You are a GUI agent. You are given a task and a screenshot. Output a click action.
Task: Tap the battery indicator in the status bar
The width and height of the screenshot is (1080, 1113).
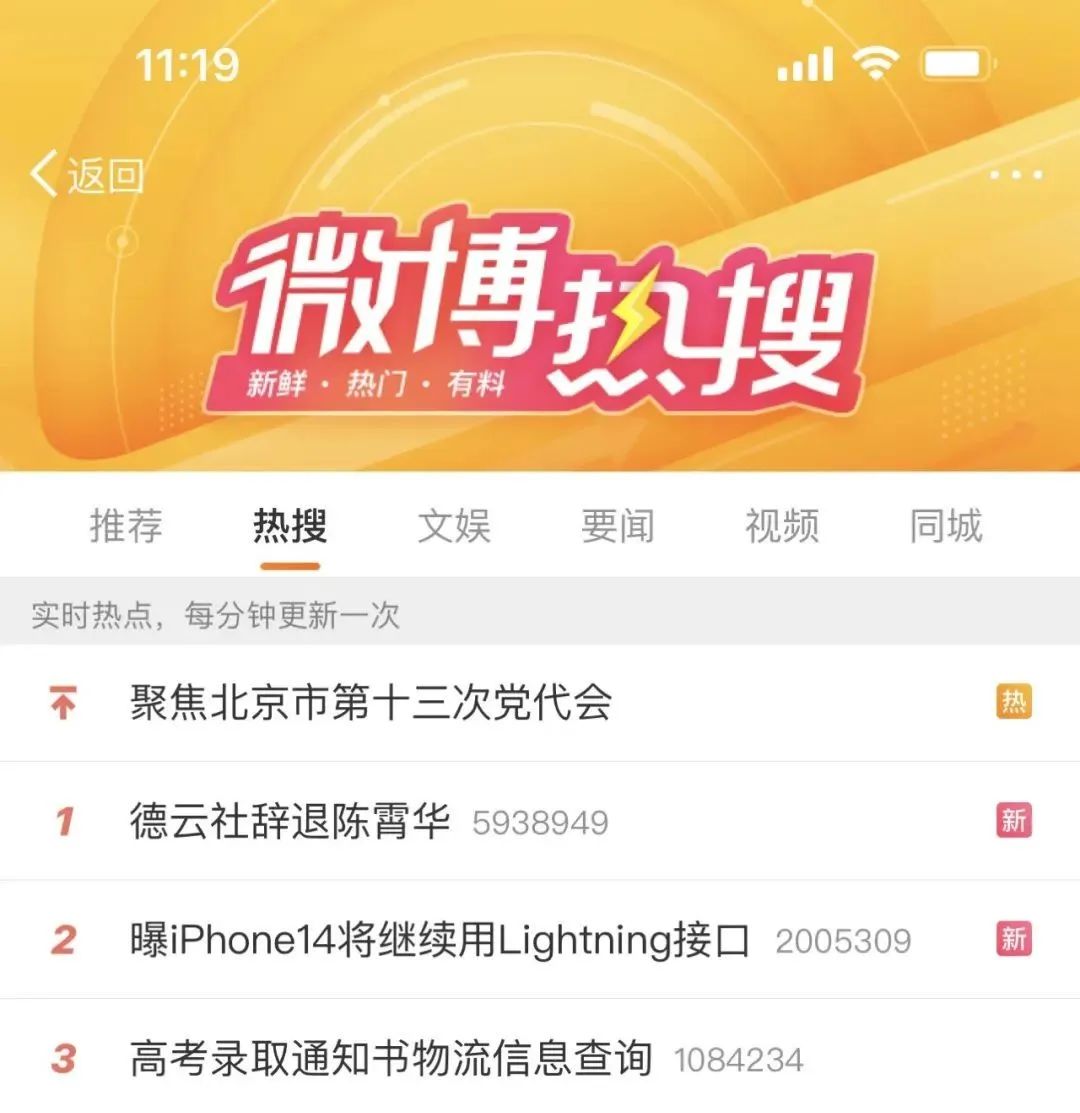(x=955, y=62)
